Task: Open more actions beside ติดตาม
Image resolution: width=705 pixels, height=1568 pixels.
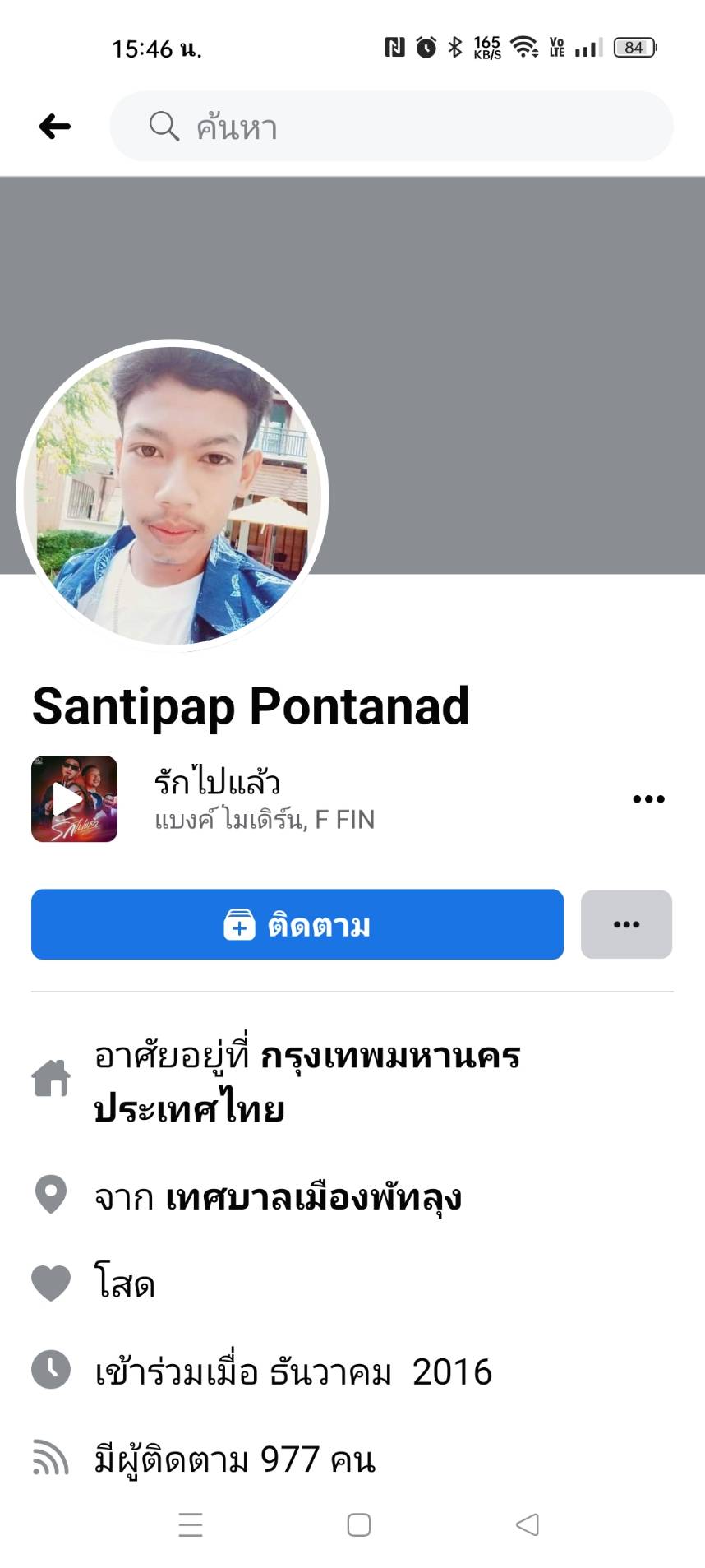Action: click(x=626, y=924)
